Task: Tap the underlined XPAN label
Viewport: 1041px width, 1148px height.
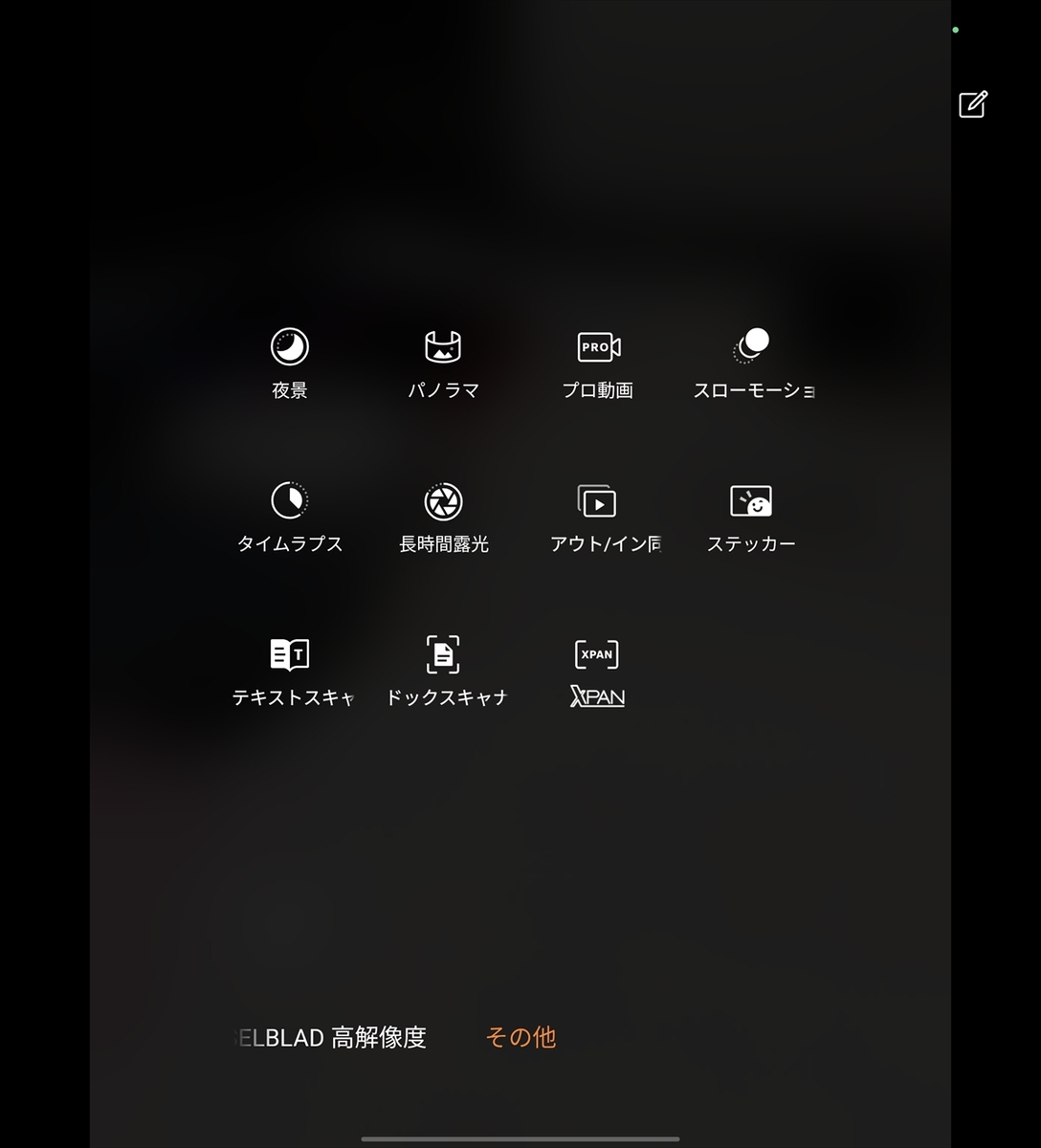Action: pyautogui.click(x=596, y=697)
